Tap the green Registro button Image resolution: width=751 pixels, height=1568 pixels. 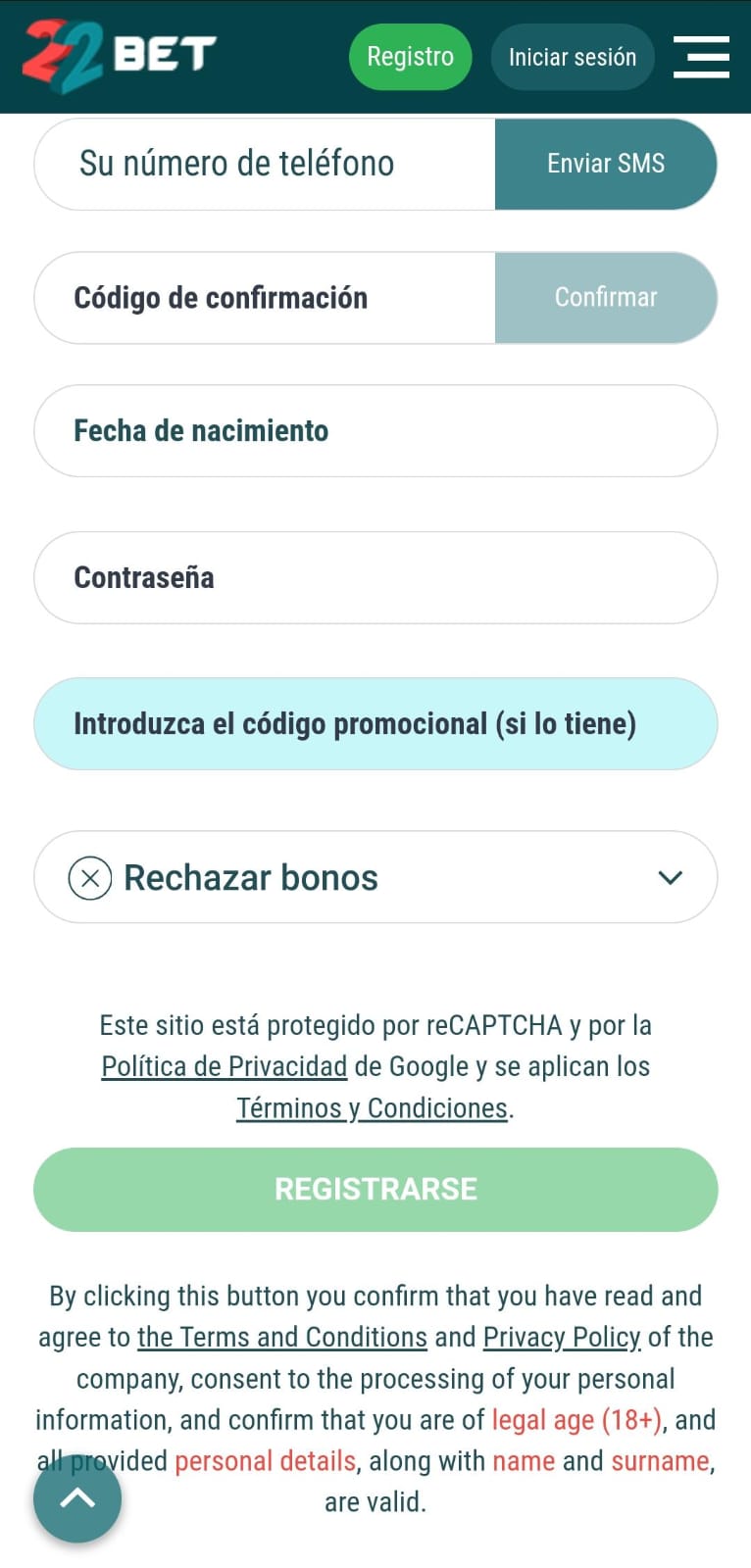pos(410,57)
